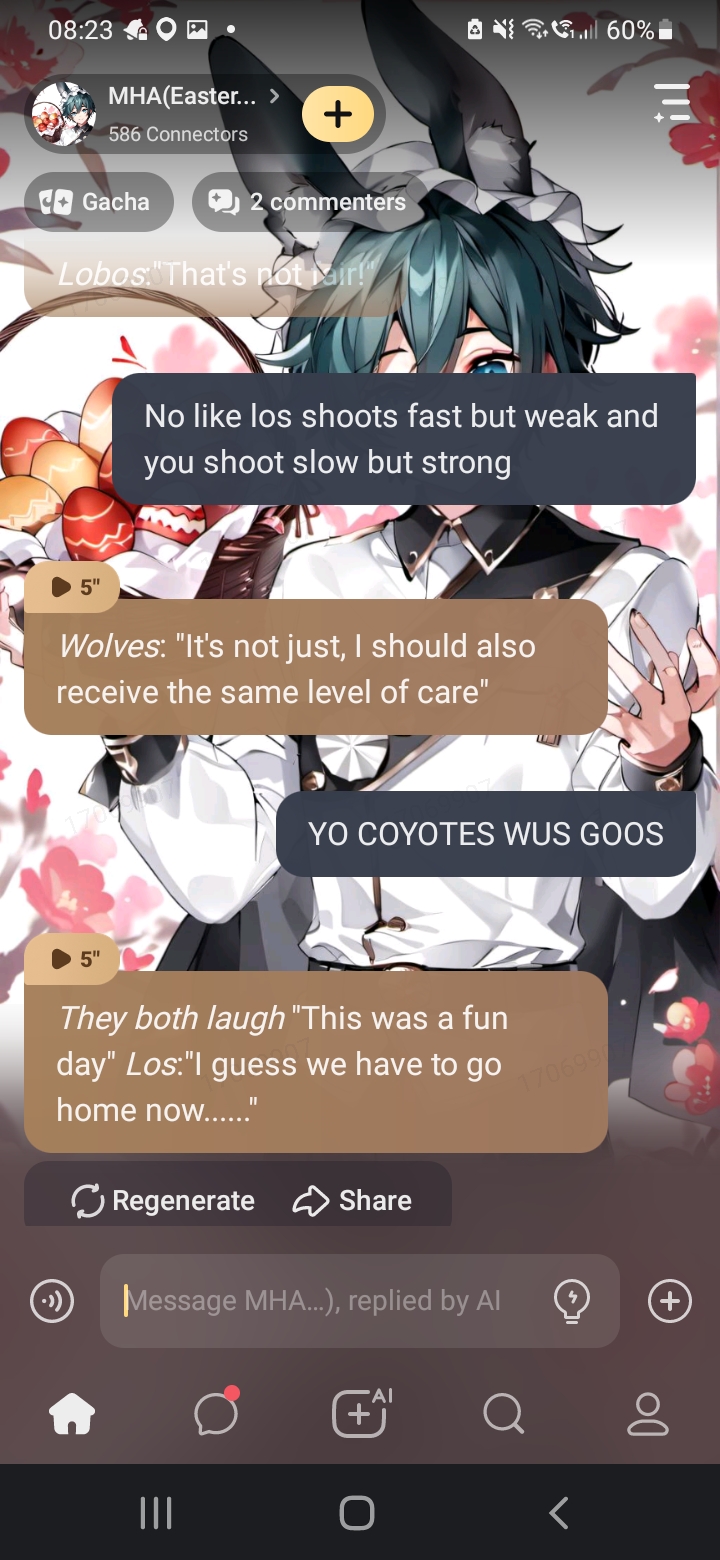The height and width of the screenshot is (1560, 720).
Task: Open the top-right options menu
Action: click(x=672, y=103)
